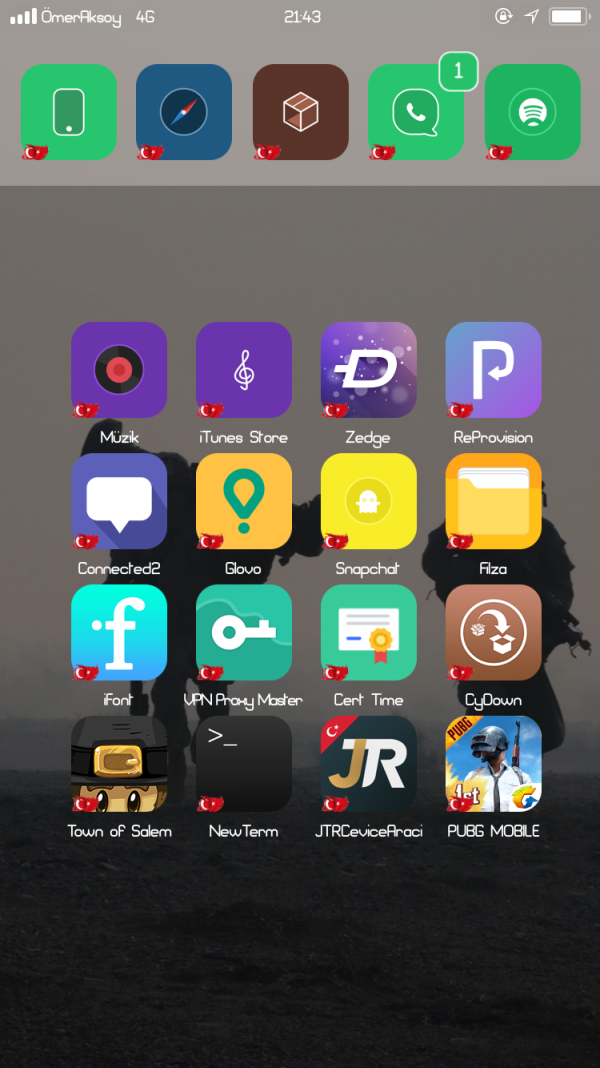Open ReProvision
Image resolution: width=600 pixels, height=1068 pixels.
tap(493, 369)
